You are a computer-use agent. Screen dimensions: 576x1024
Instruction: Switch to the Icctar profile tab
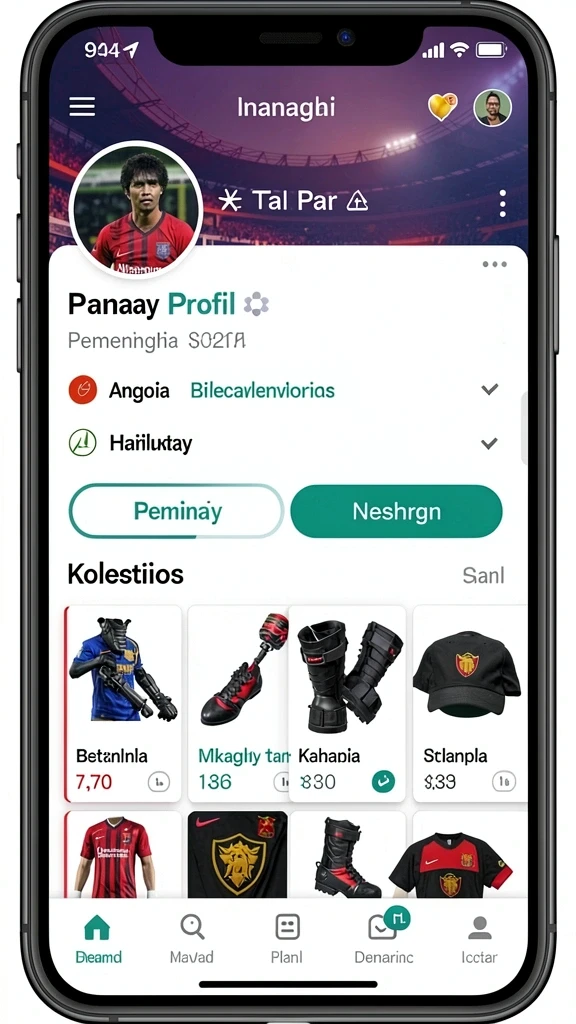479,939
